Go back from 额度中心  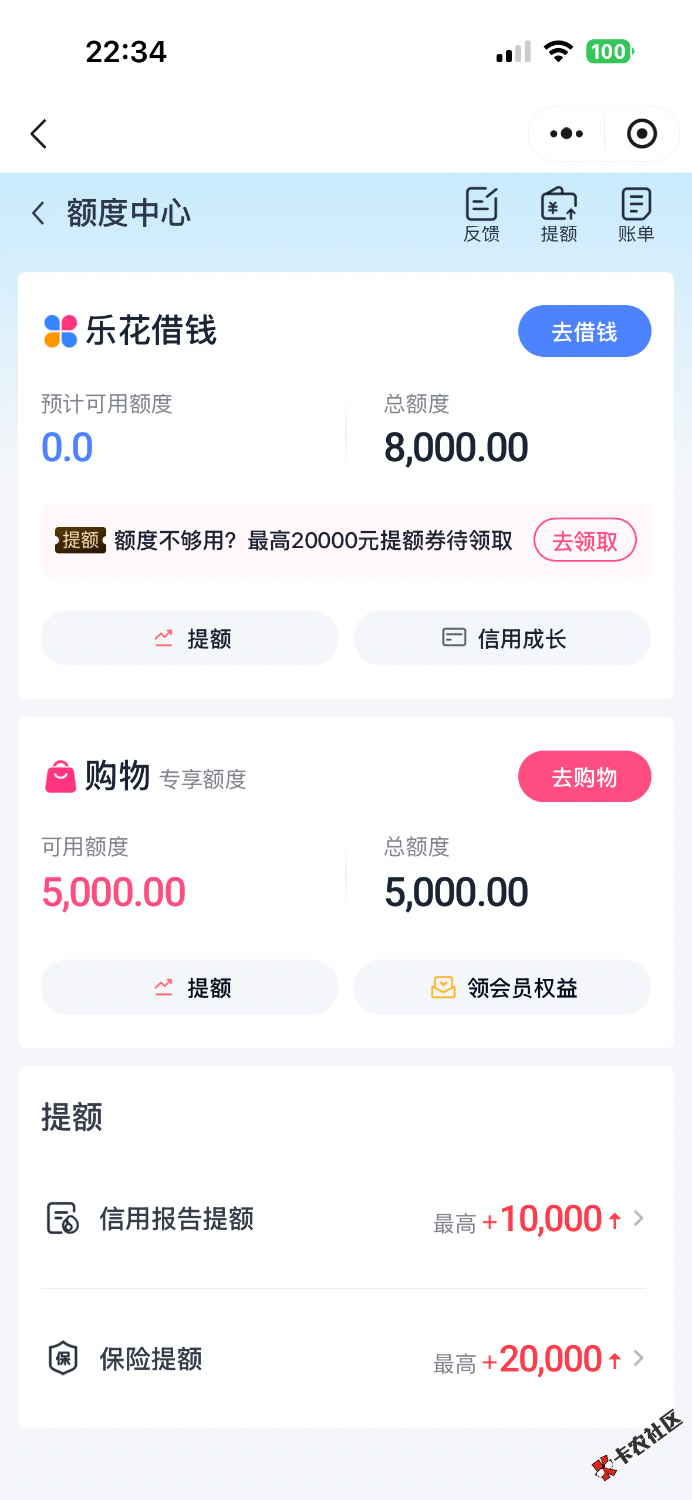39,213
